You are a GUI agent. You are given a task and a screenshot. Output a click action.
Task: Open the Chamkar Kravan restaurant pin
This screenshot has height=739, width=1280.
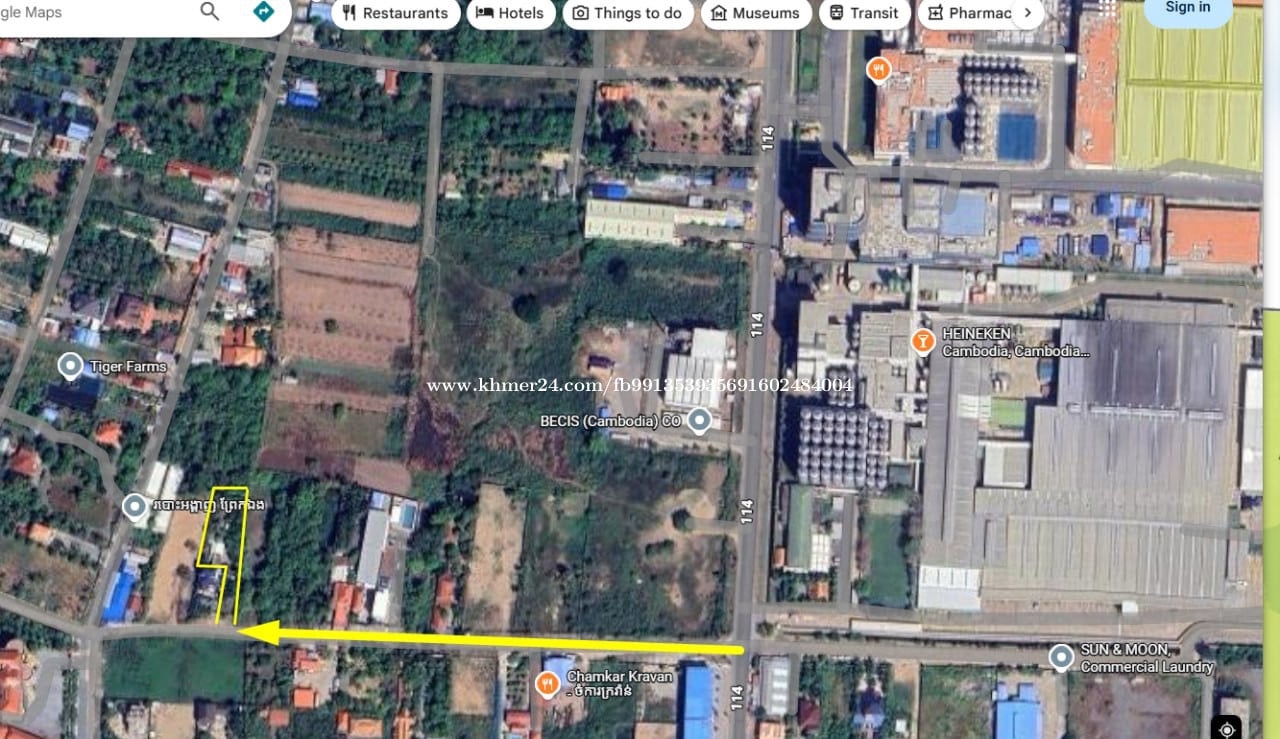pos(547,684)
